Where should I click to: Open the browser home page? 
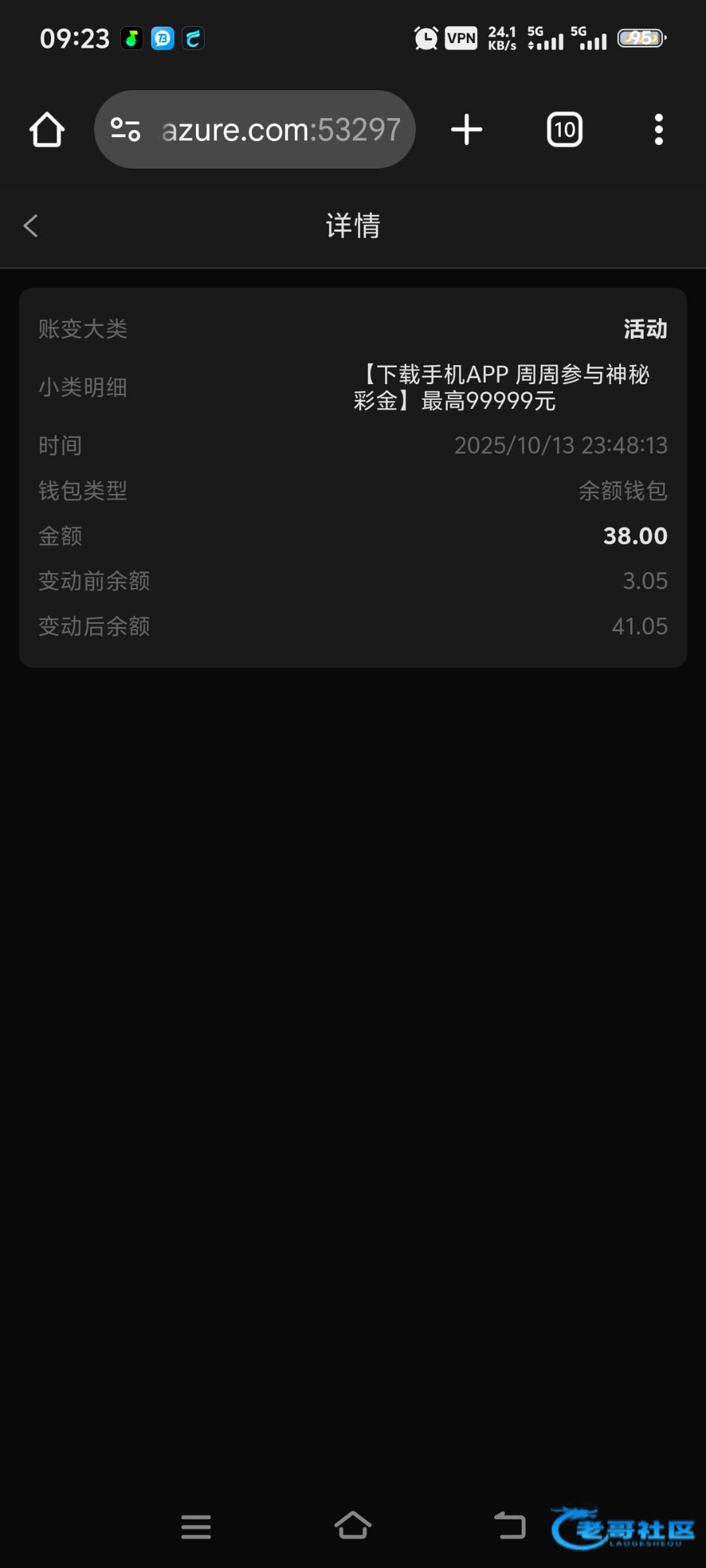(x=47, y=129)
